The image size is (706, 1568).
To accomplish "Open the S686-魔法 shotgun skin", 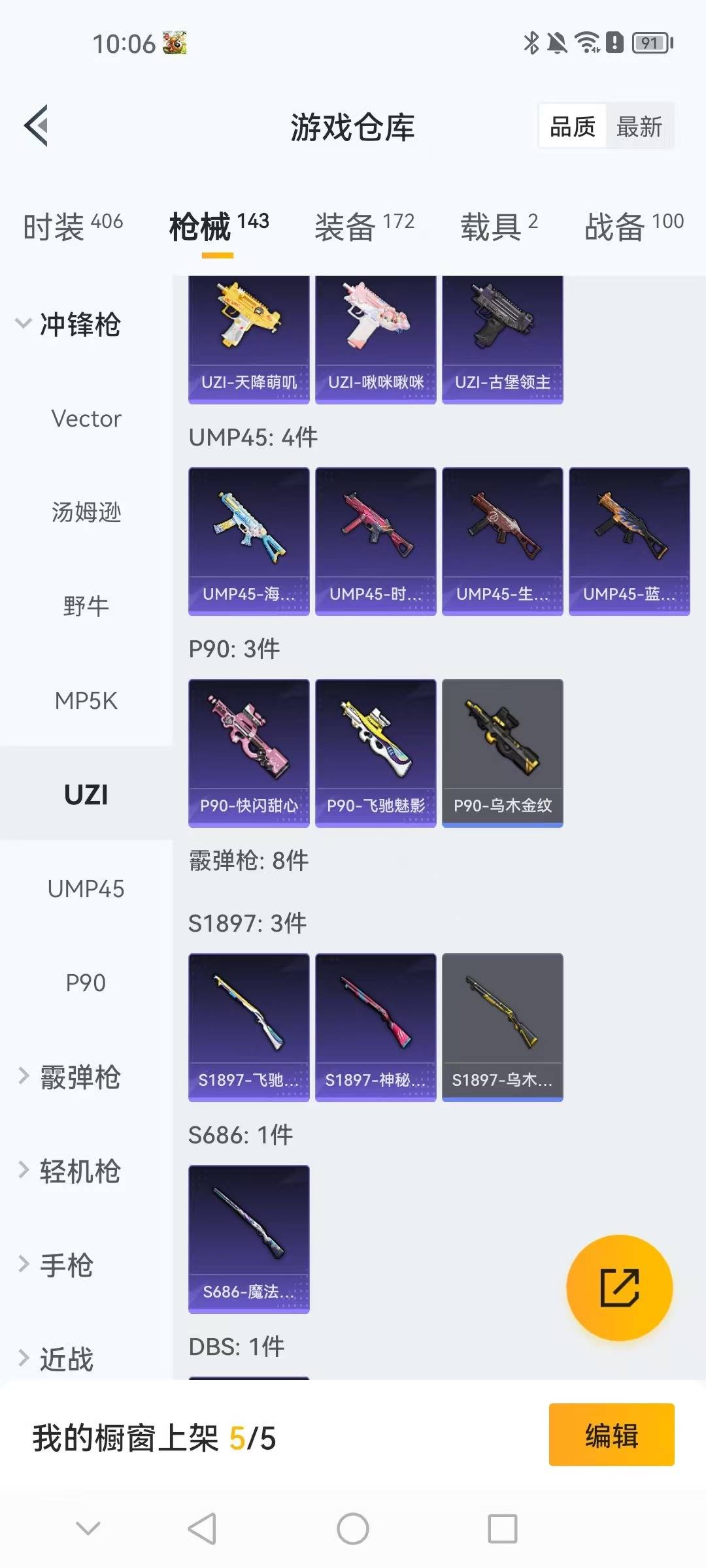I will (248, 1238).
